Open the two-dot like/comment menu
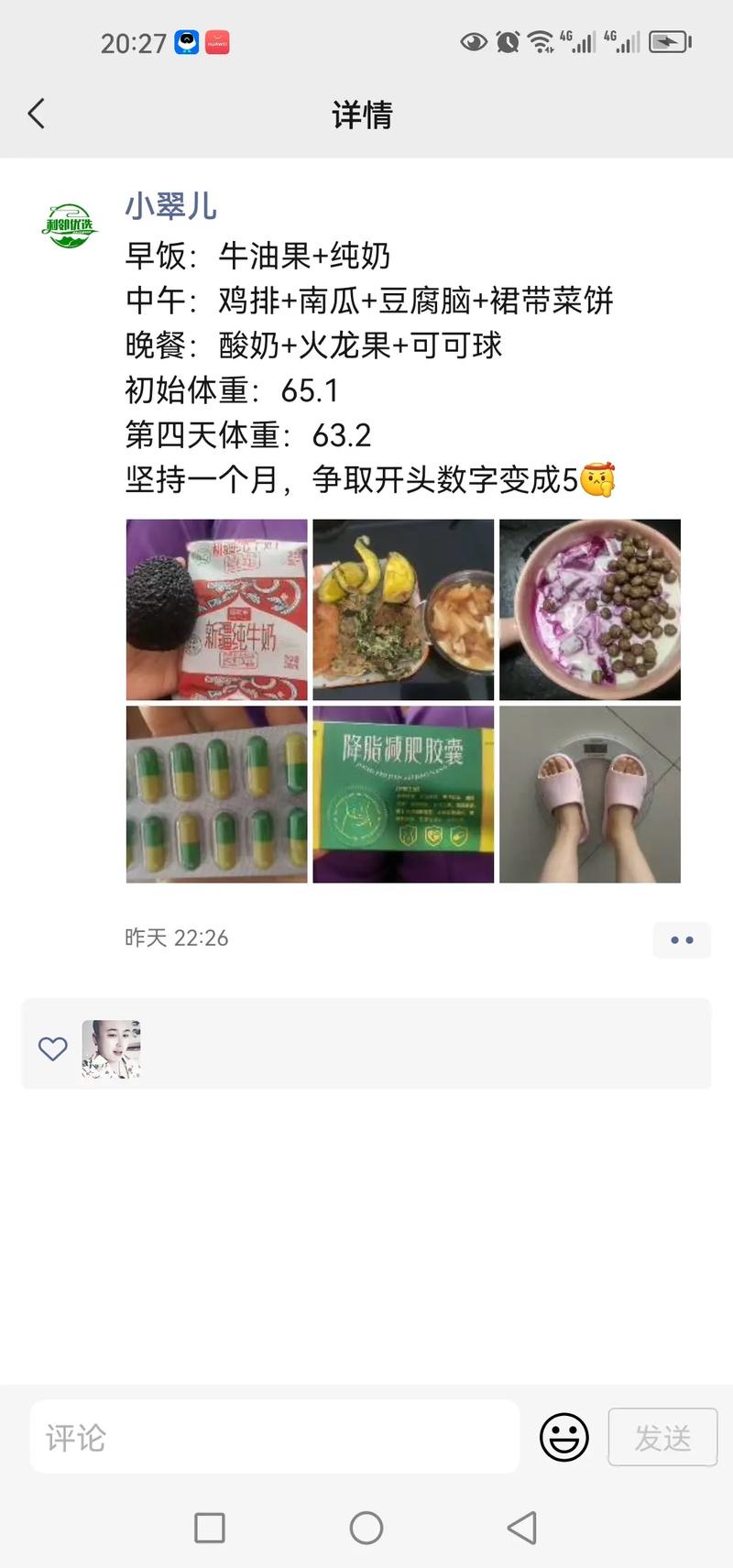 tap(682, 940)
